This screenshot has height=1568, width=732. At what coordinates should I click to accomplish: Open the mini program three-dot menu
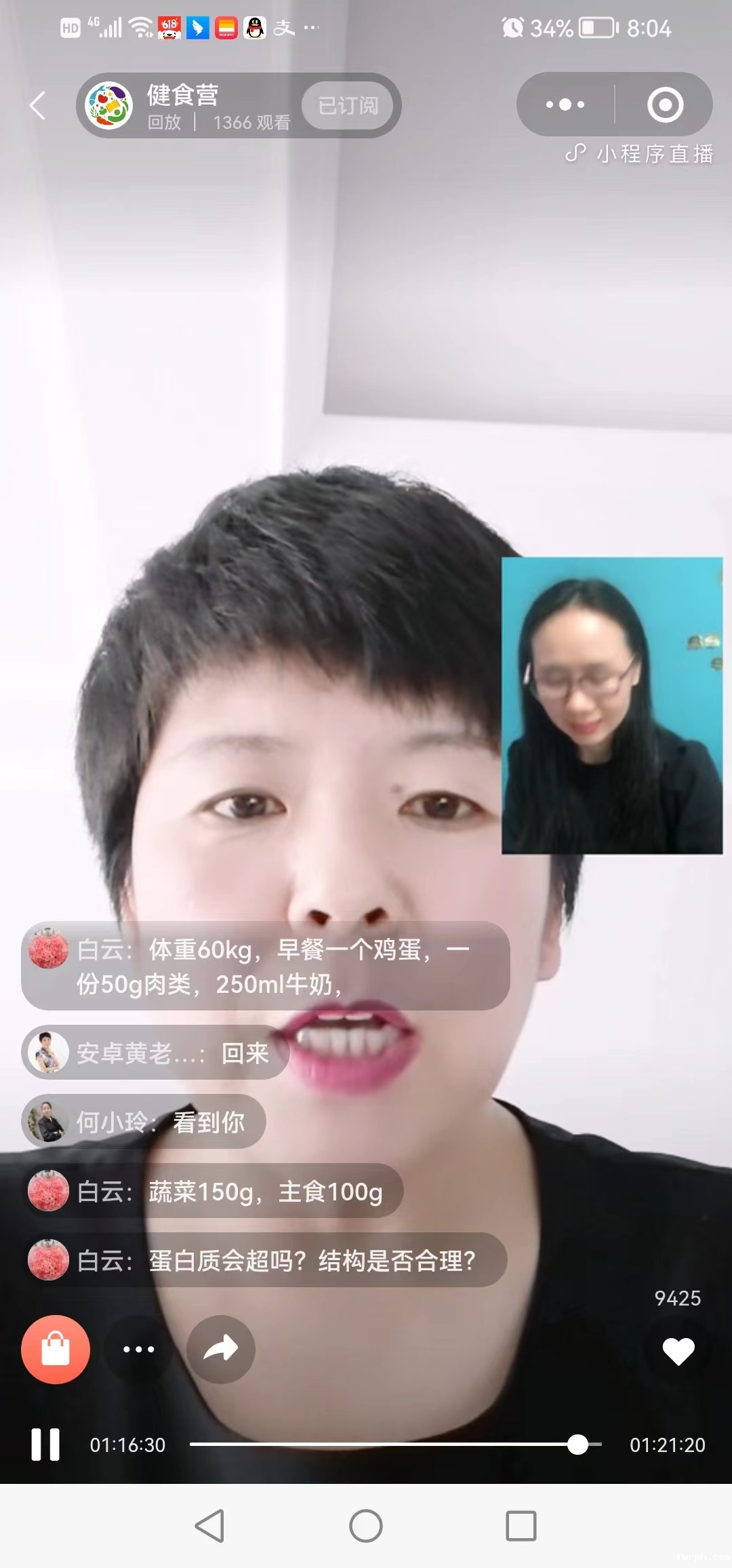coord(565,104)
